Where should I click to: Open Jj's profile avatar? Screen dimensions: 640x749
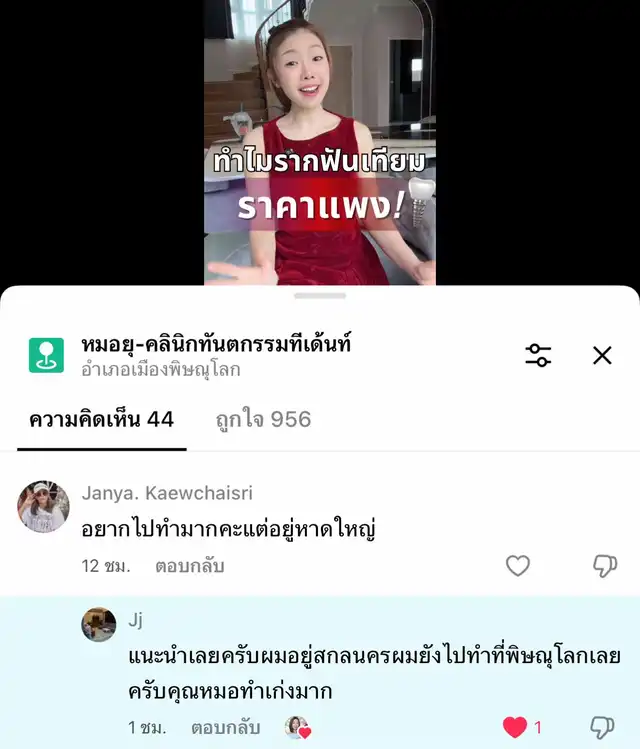tap(99, 625)
